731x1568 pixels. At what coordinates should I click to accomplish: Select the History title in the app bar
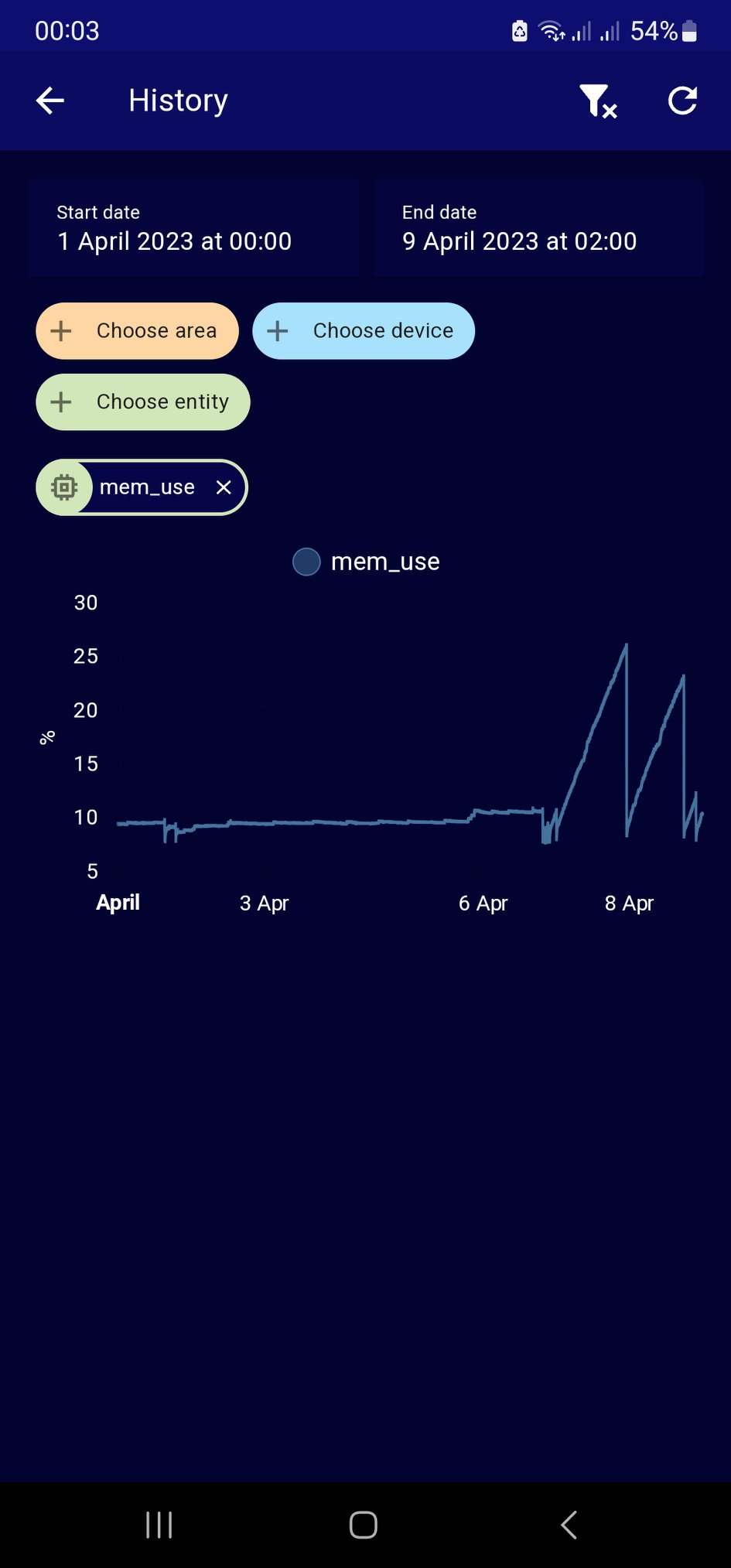pyautogui.click(x=177, y=101)
